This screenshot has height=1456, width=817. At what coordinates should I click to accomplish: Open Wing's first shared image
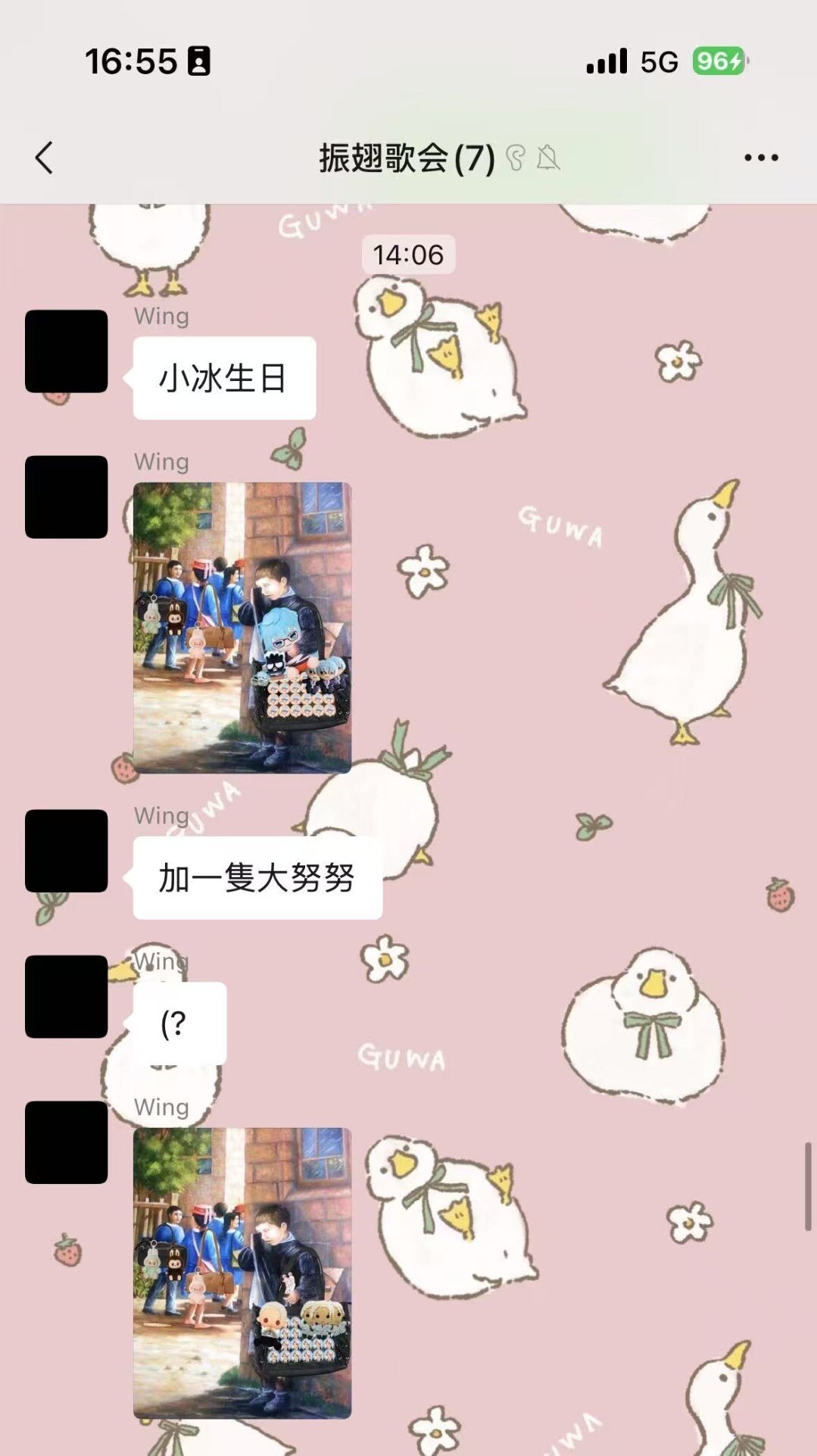pyautogui.click(x=242, y=627)
